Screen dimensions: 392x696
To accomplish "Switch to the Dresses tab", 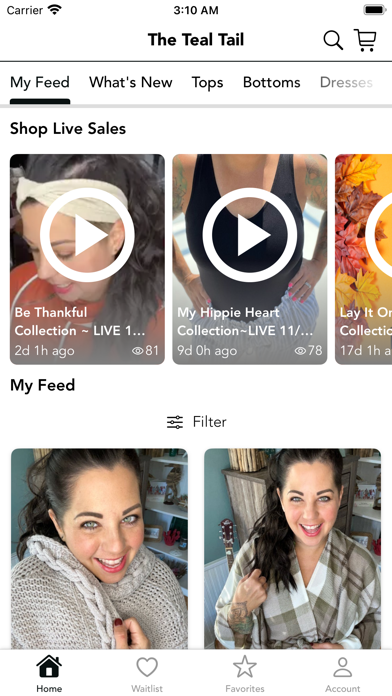I will pos(346,83).
